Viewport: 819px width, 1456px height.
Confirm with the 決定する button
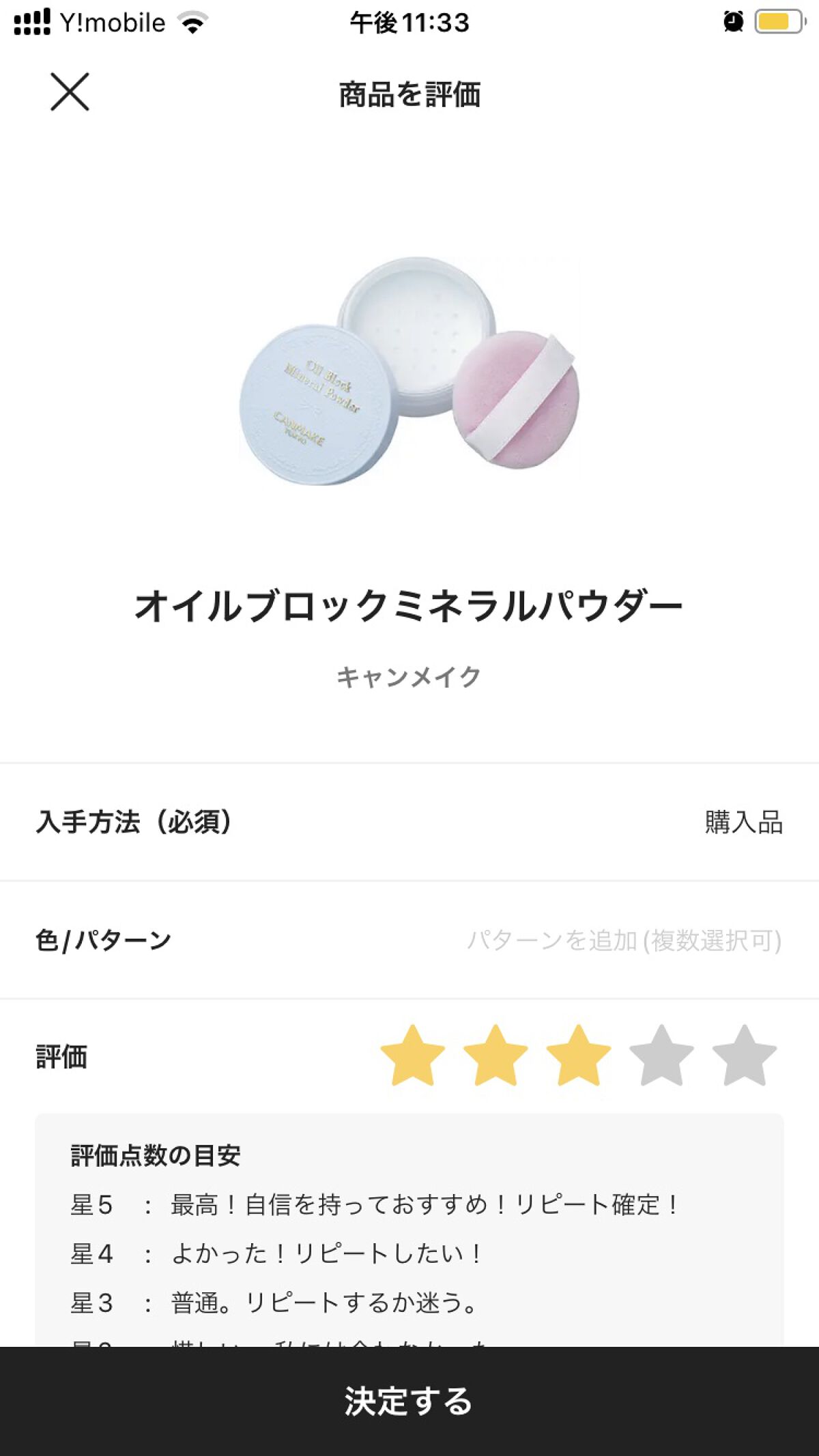409,1401
